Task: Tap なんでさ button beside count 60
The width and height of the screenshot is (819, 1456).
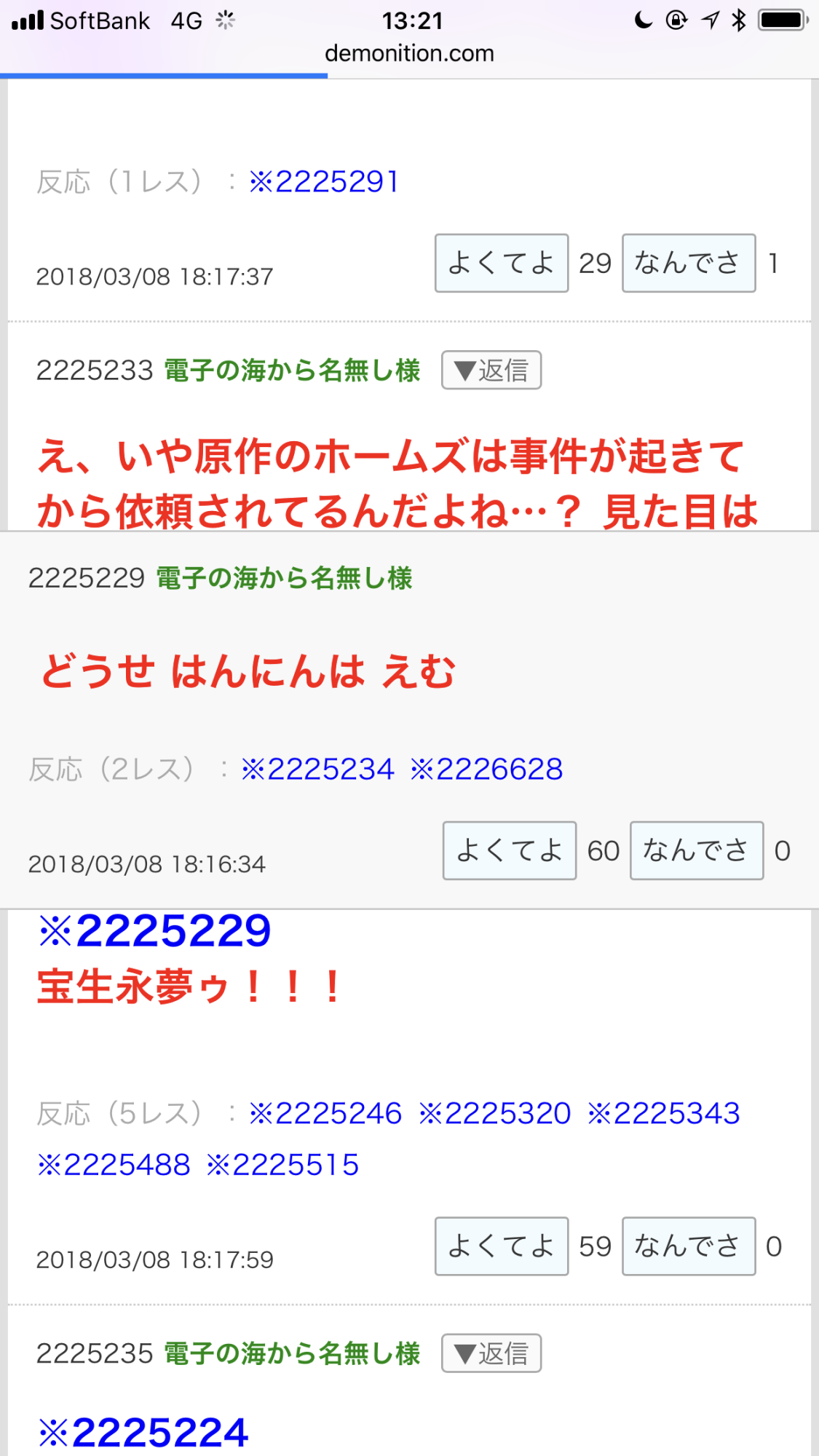Action: (696, 850)
